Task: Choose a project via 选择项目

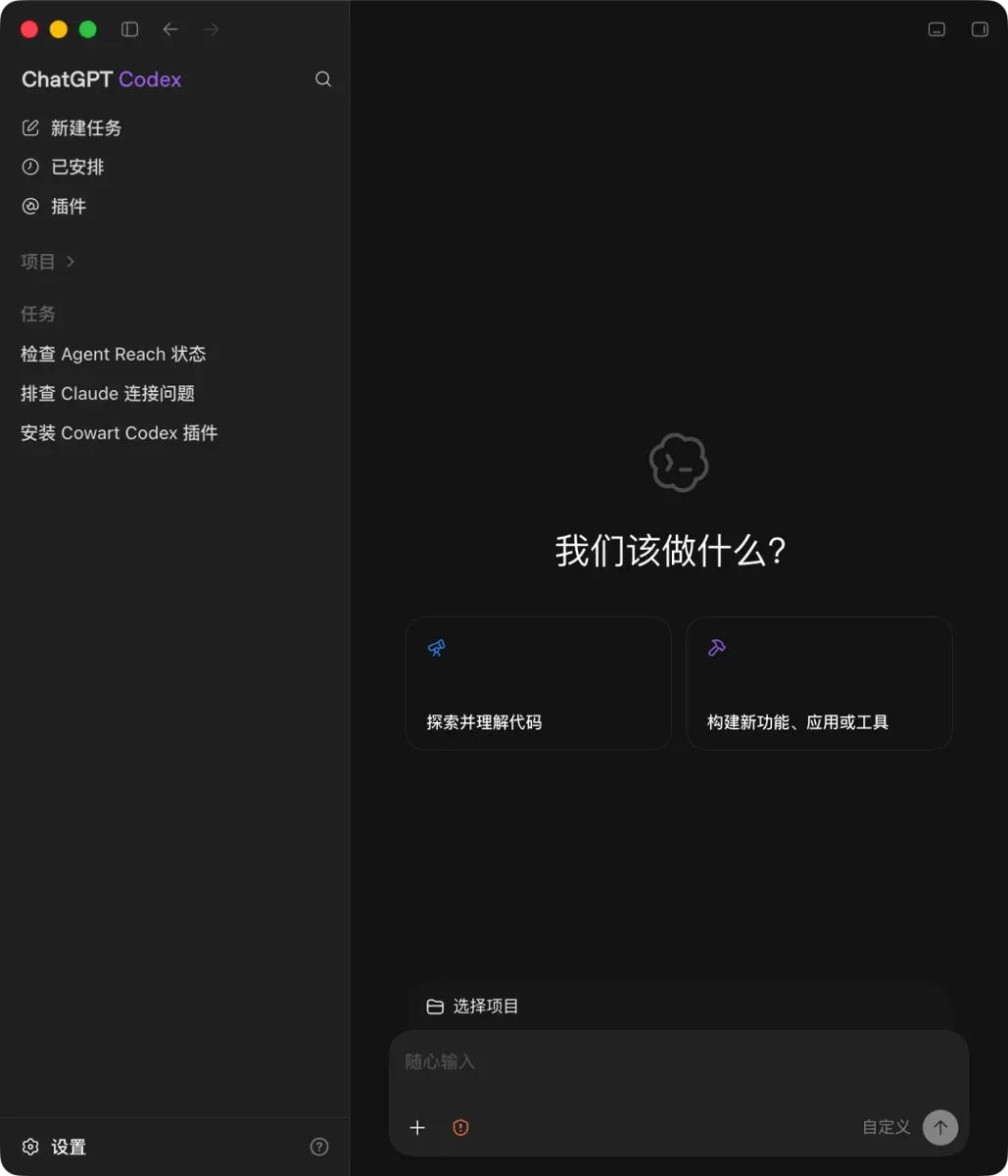Action: 473,1006
